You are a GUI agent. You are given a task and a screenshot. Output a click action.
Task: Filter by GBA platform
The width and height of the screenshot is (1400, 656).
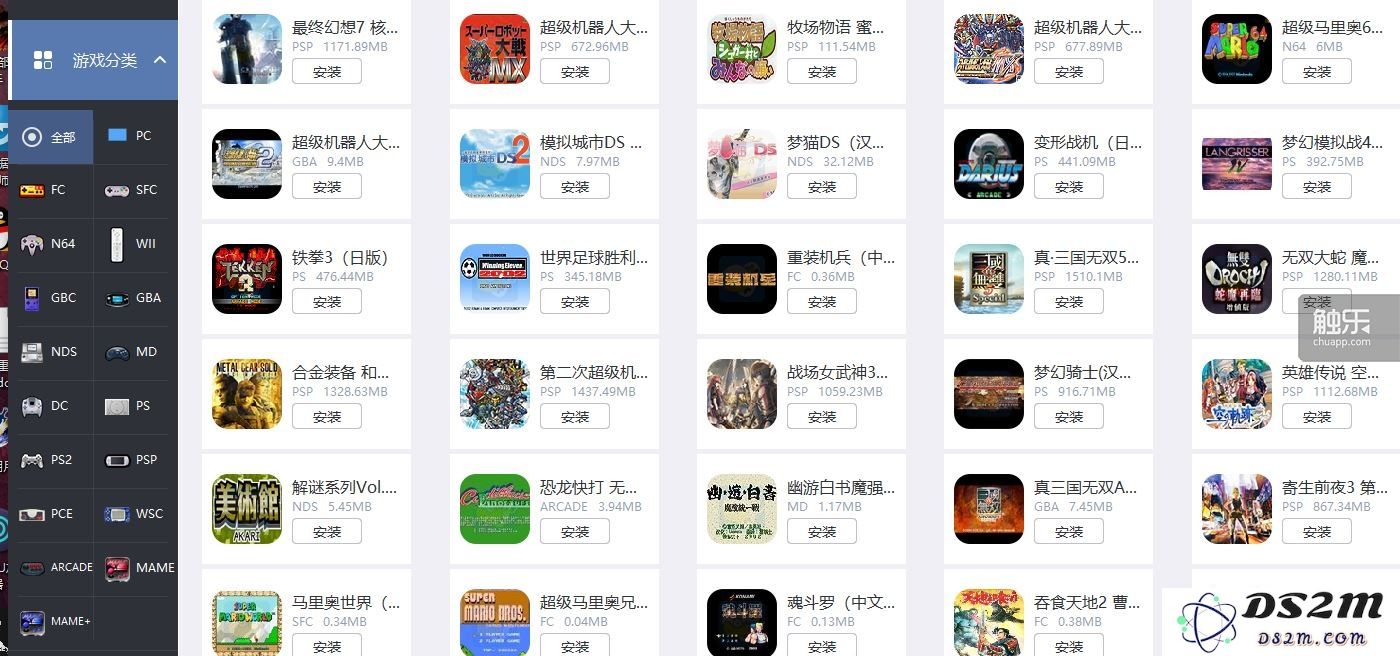coord(134,298)
